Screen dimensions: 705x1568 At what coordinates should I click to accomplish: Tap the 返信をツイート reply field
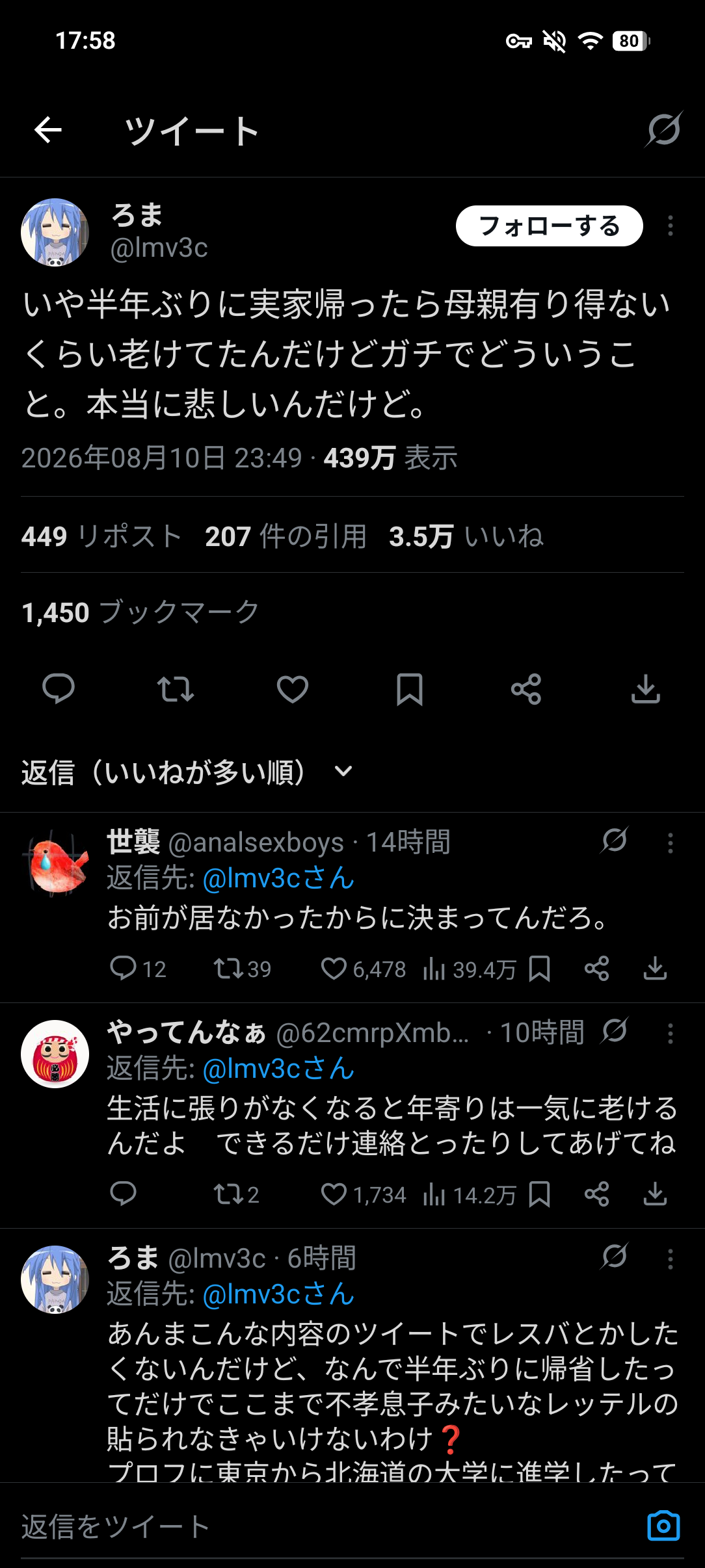[x=325, y=1526]
